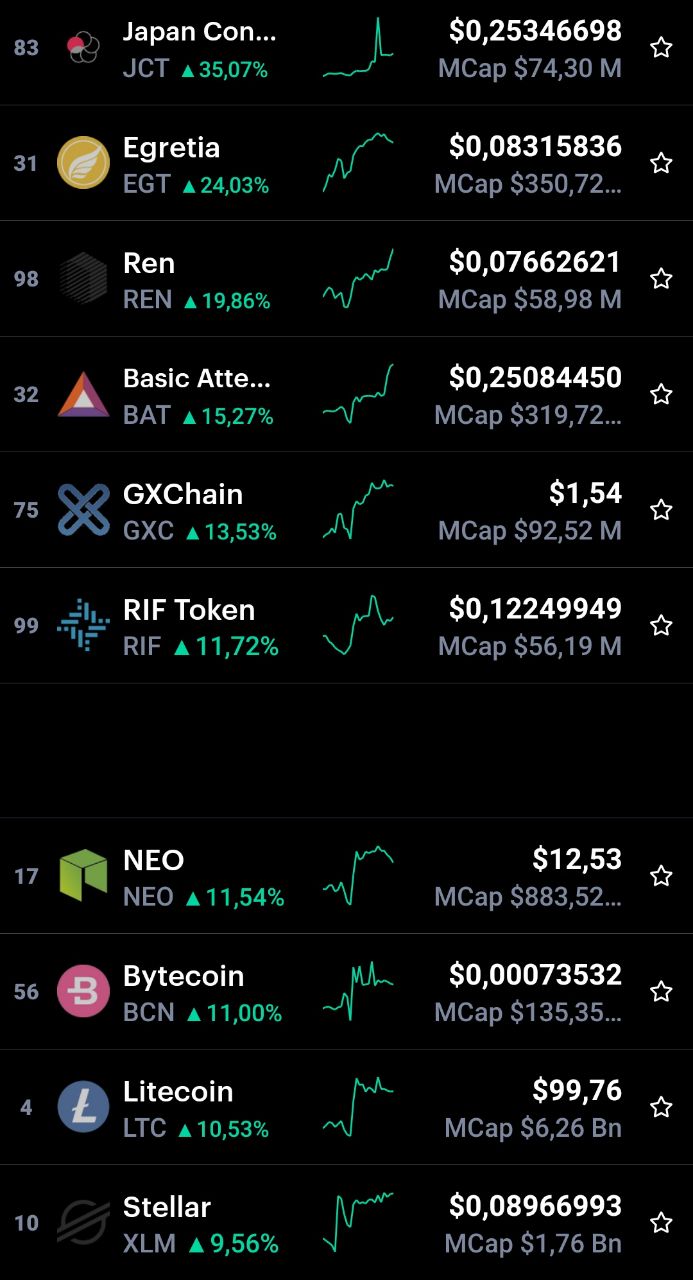Open Egretia coin details
The image size is (693, 1280).
(346, 163)
